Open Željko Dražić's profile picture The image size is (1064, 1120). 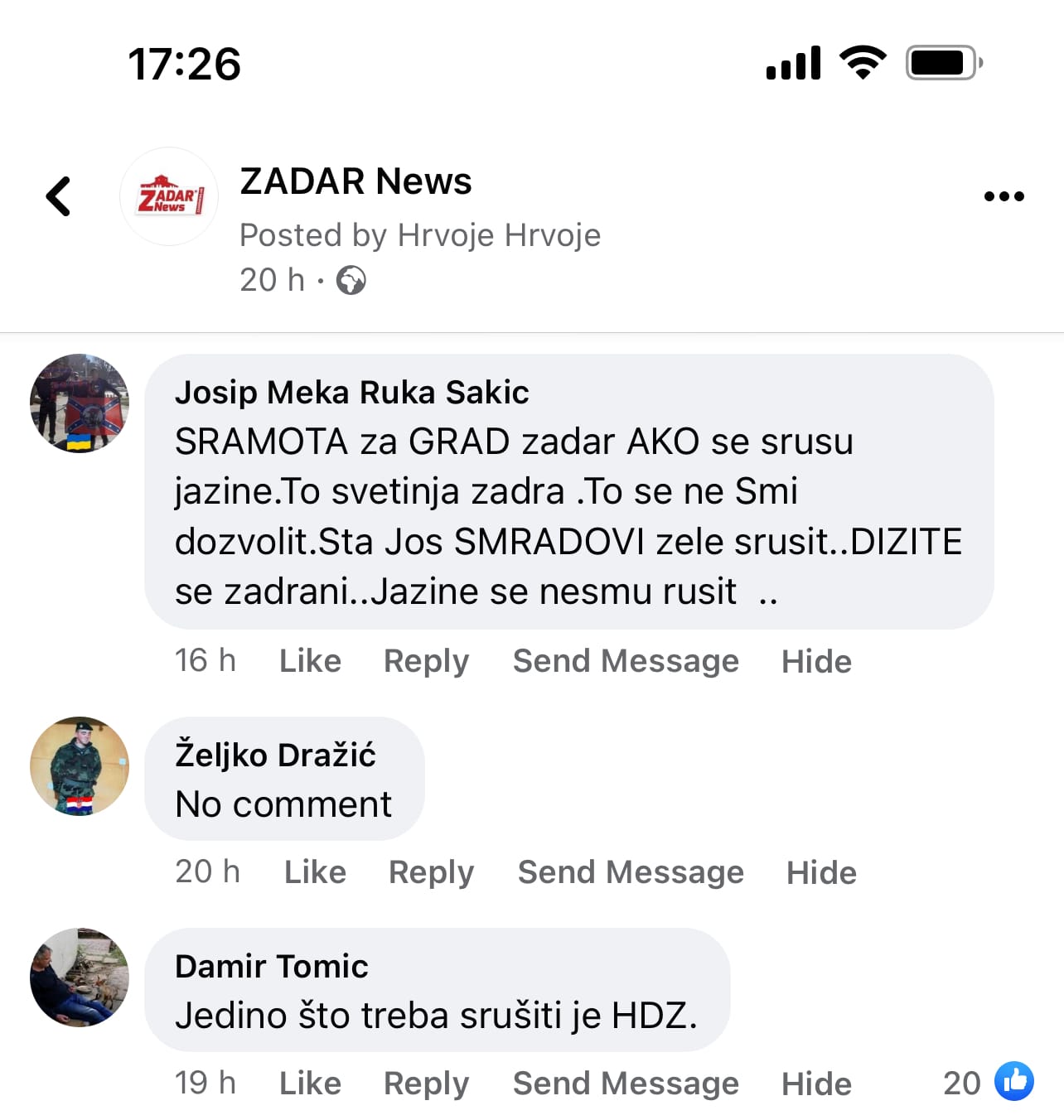(80, 766)
